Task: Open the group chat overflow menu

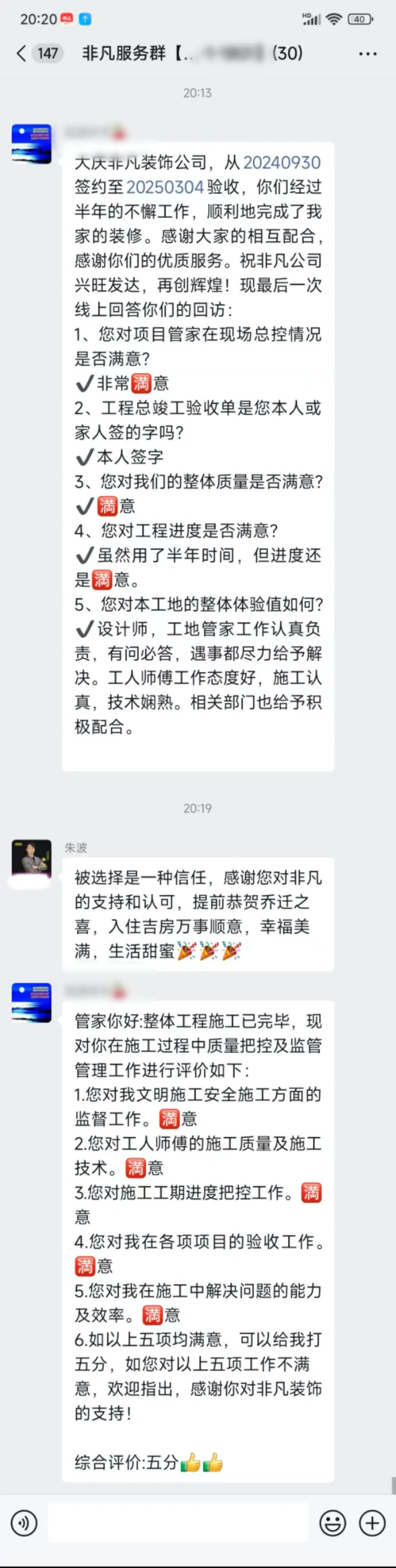Action: (x=367, y=54)
